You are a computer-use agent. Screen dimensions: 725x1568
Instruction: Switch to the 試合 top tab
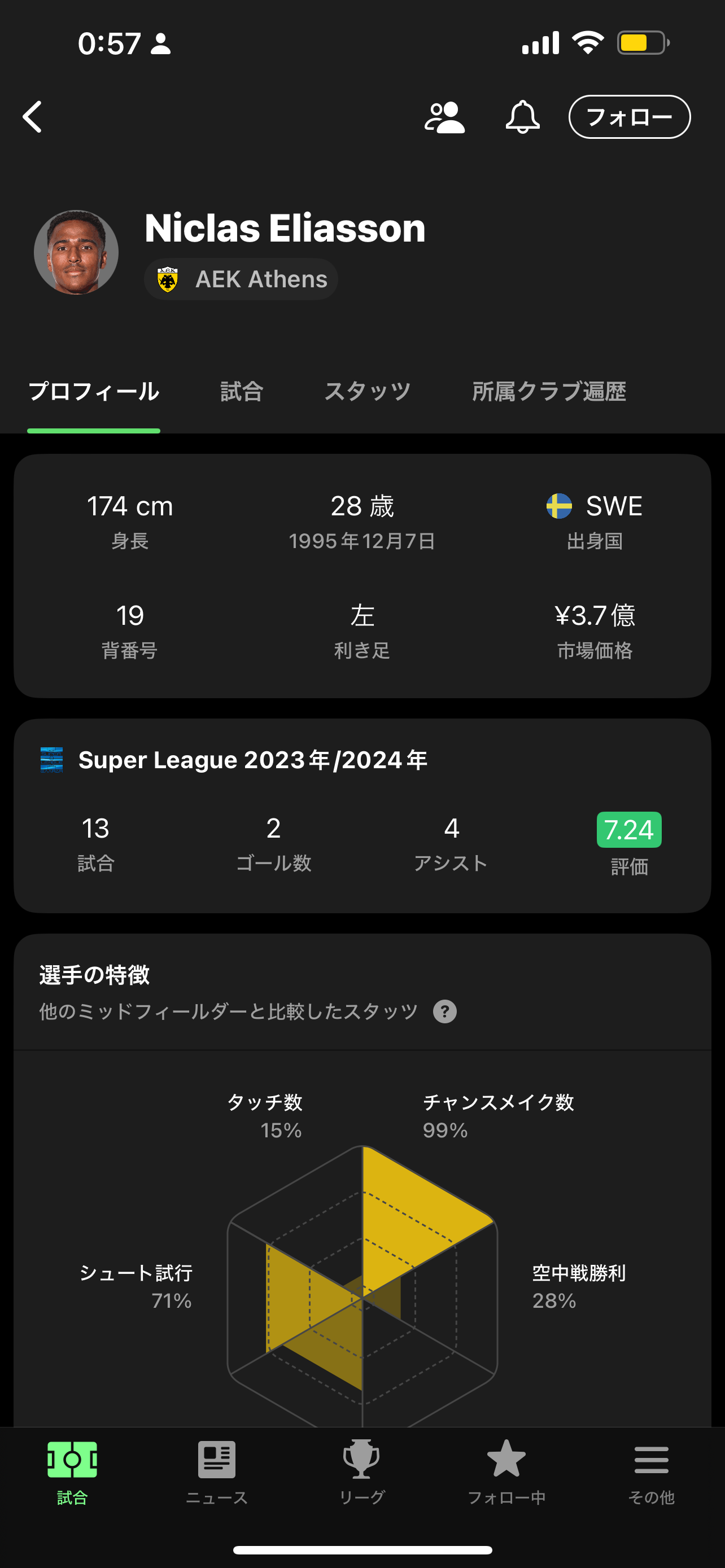242,392
